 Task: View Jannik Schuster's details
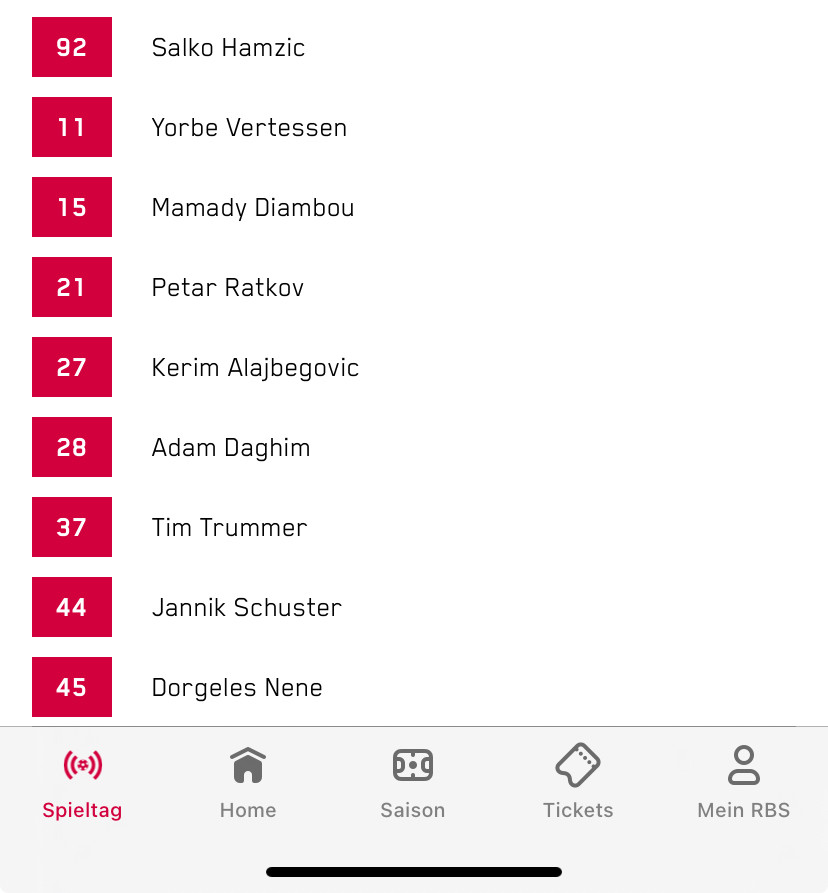[x=246, y=607]
